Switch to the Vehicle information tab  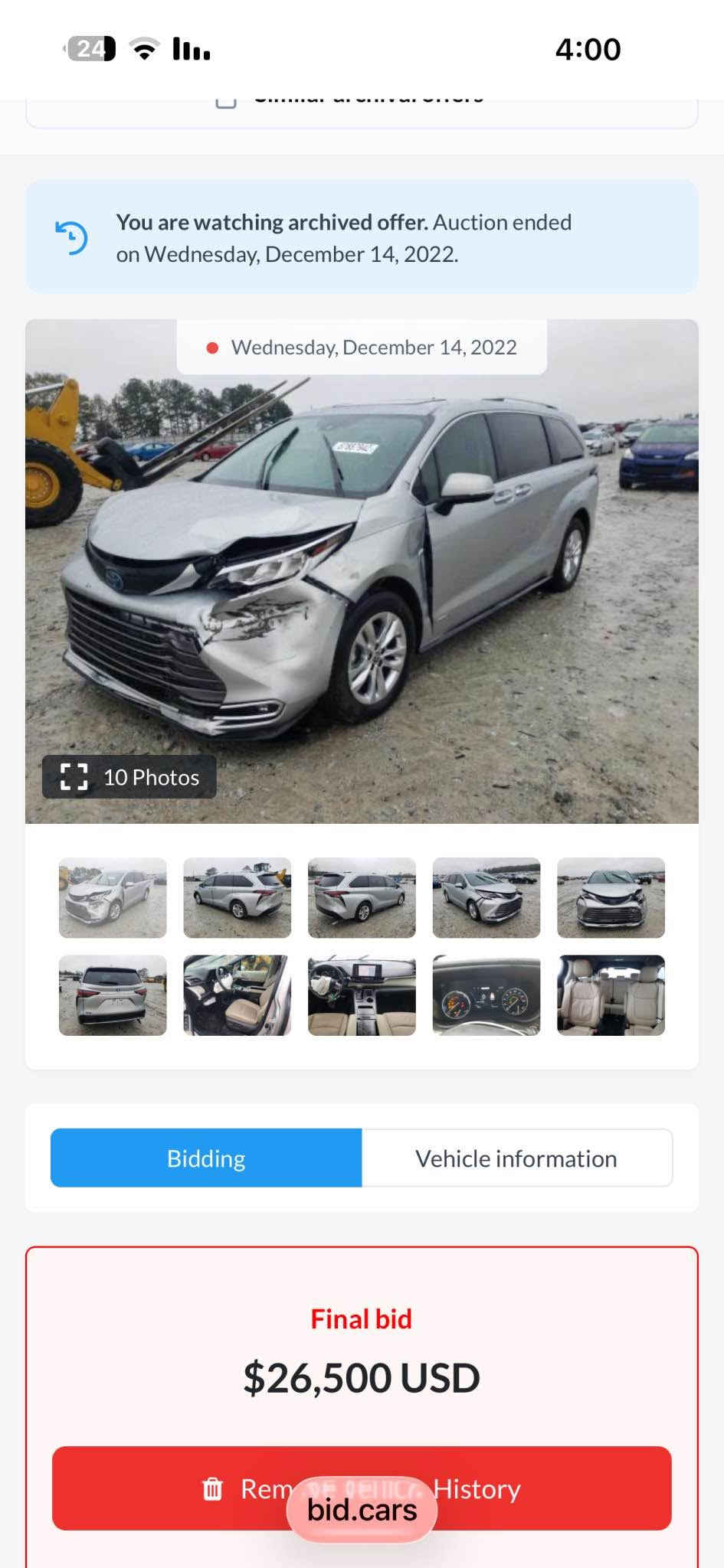tap(516, 1158)
